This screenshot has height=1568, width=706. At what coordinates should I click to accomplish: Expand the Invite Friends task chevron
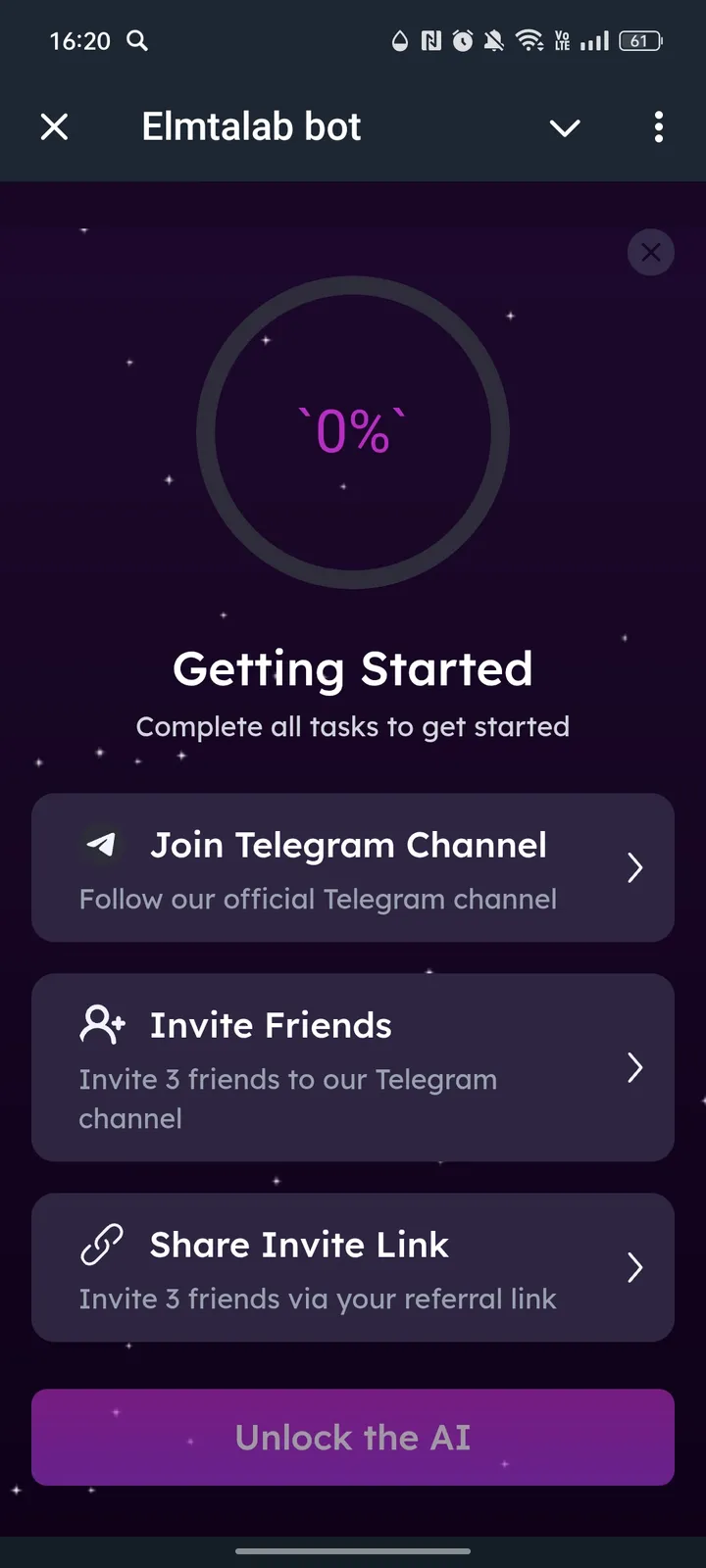point(635,1068)
